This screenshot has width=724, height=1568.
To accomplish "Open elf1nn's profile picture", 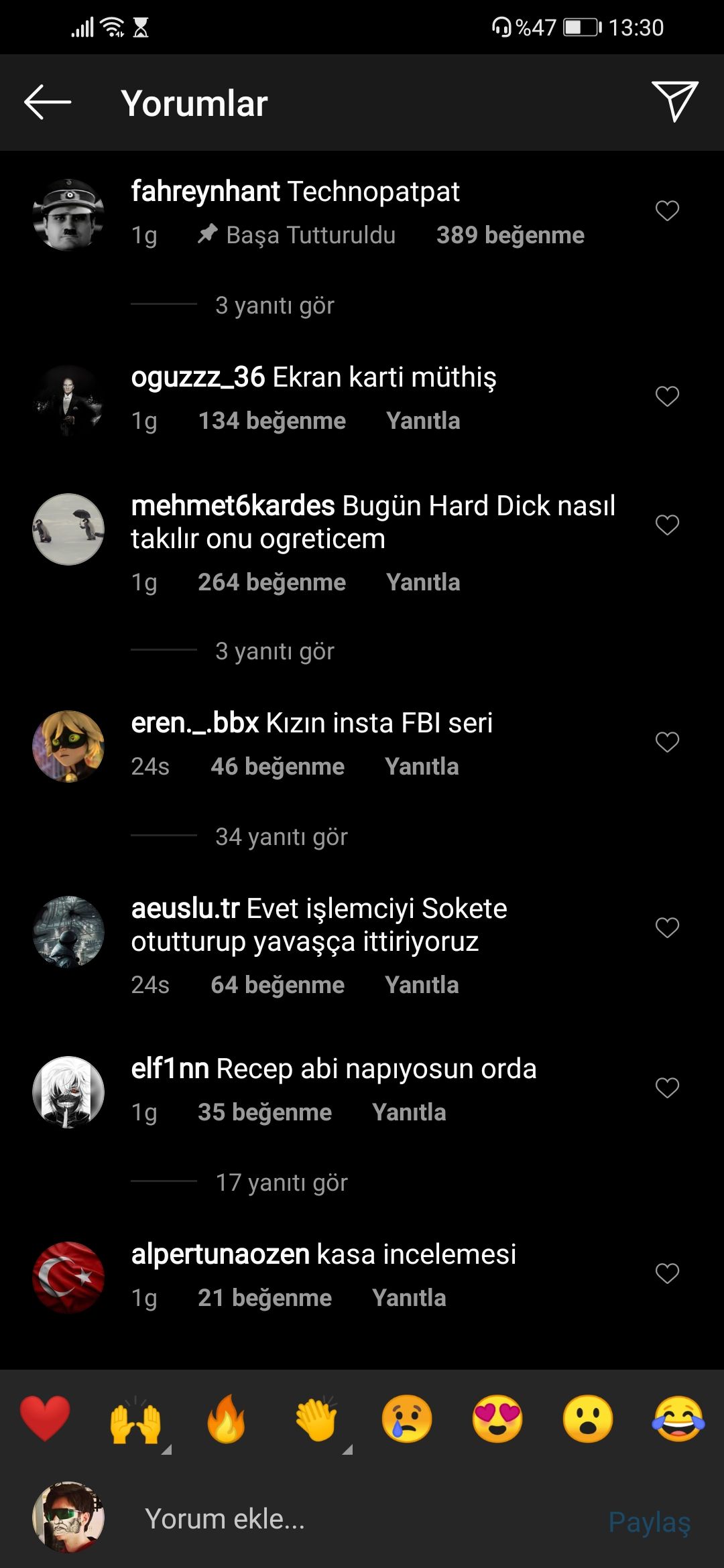I will (68, 1092).
